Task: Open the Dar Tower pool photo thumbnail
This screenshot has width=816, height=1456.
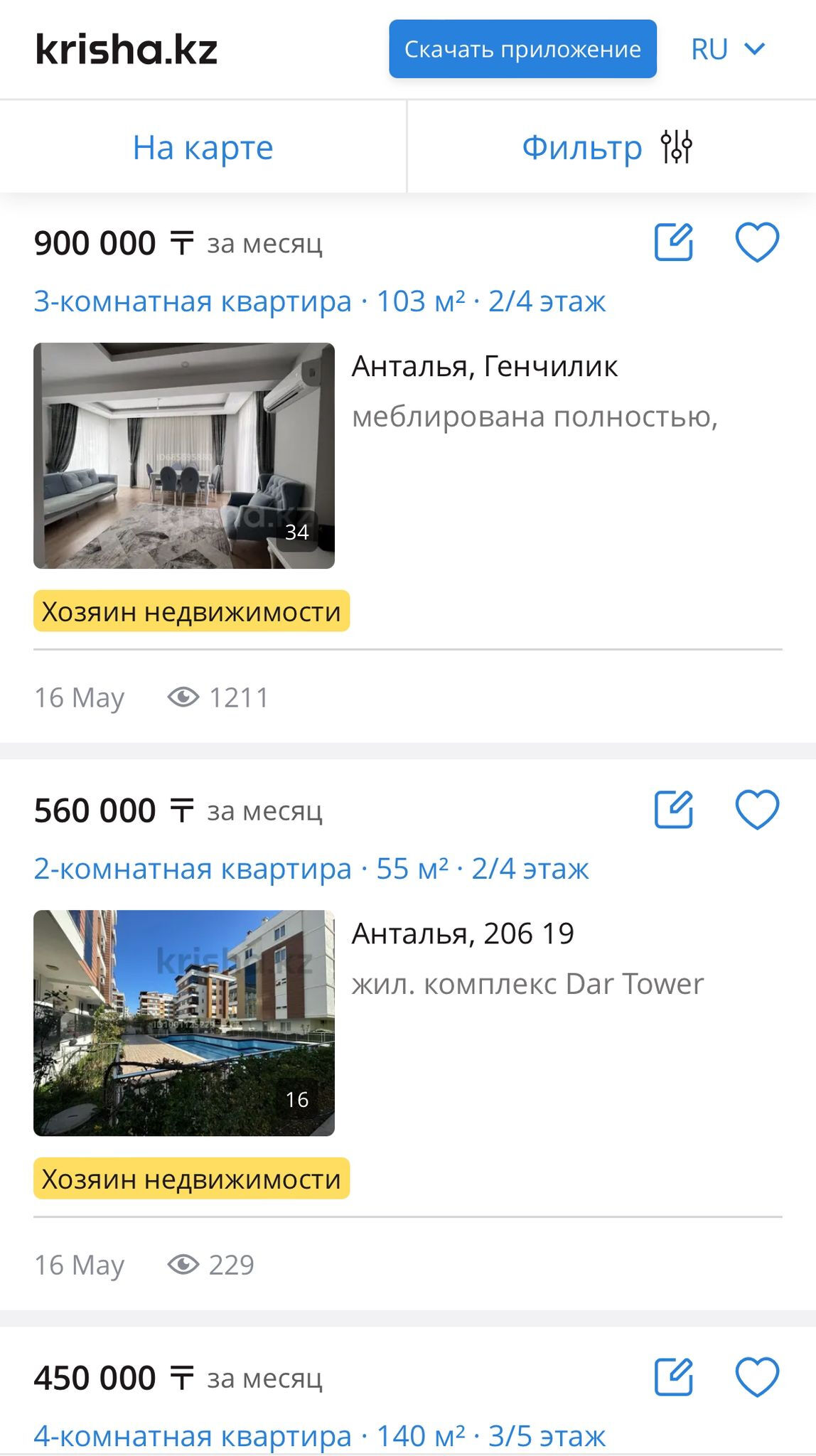Action: (x=185, y=1038)
